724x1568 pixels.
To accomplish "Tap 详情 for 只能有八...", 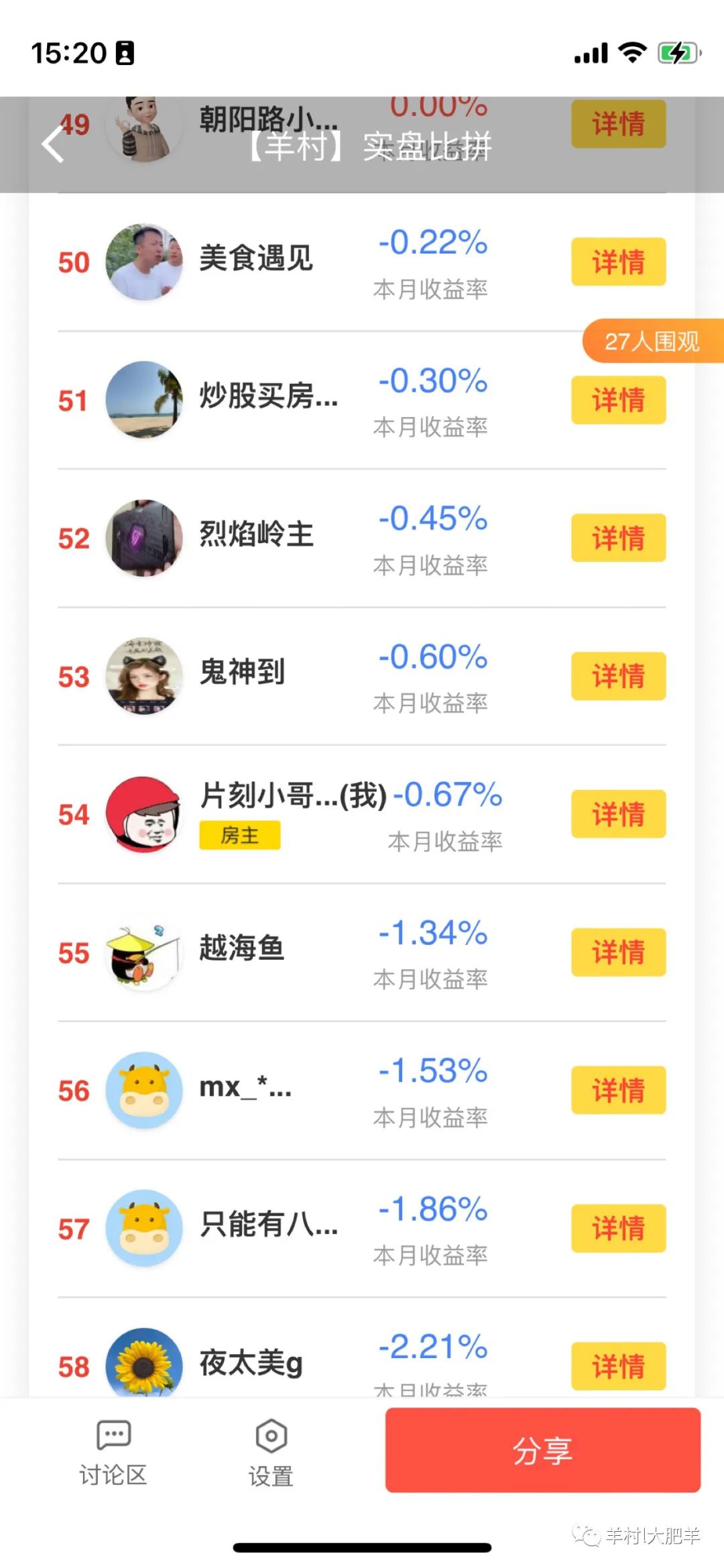I will pos(617,1229).
